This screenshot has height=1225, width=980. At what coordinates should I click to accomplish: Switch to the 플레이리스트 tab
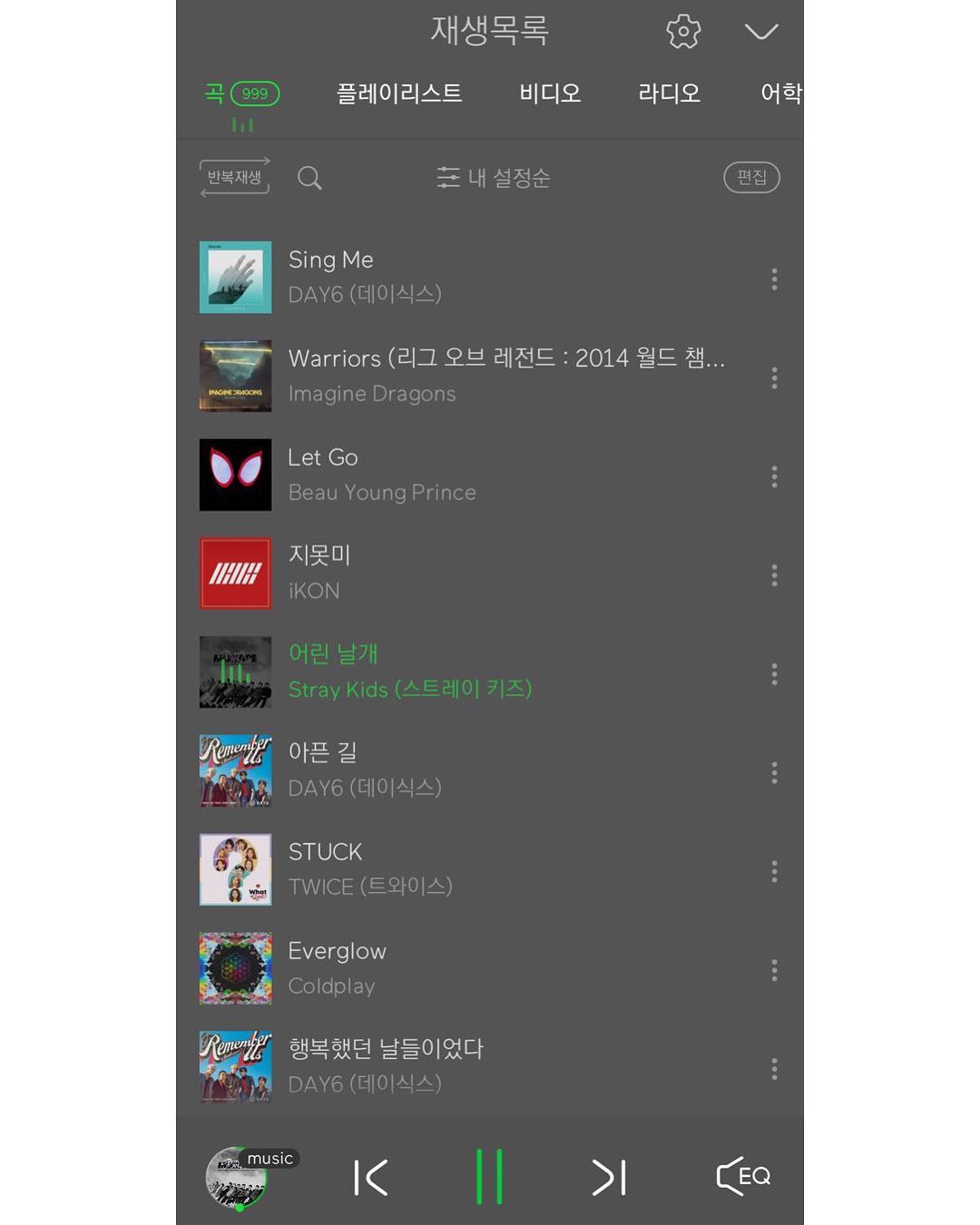pos(399,93)
